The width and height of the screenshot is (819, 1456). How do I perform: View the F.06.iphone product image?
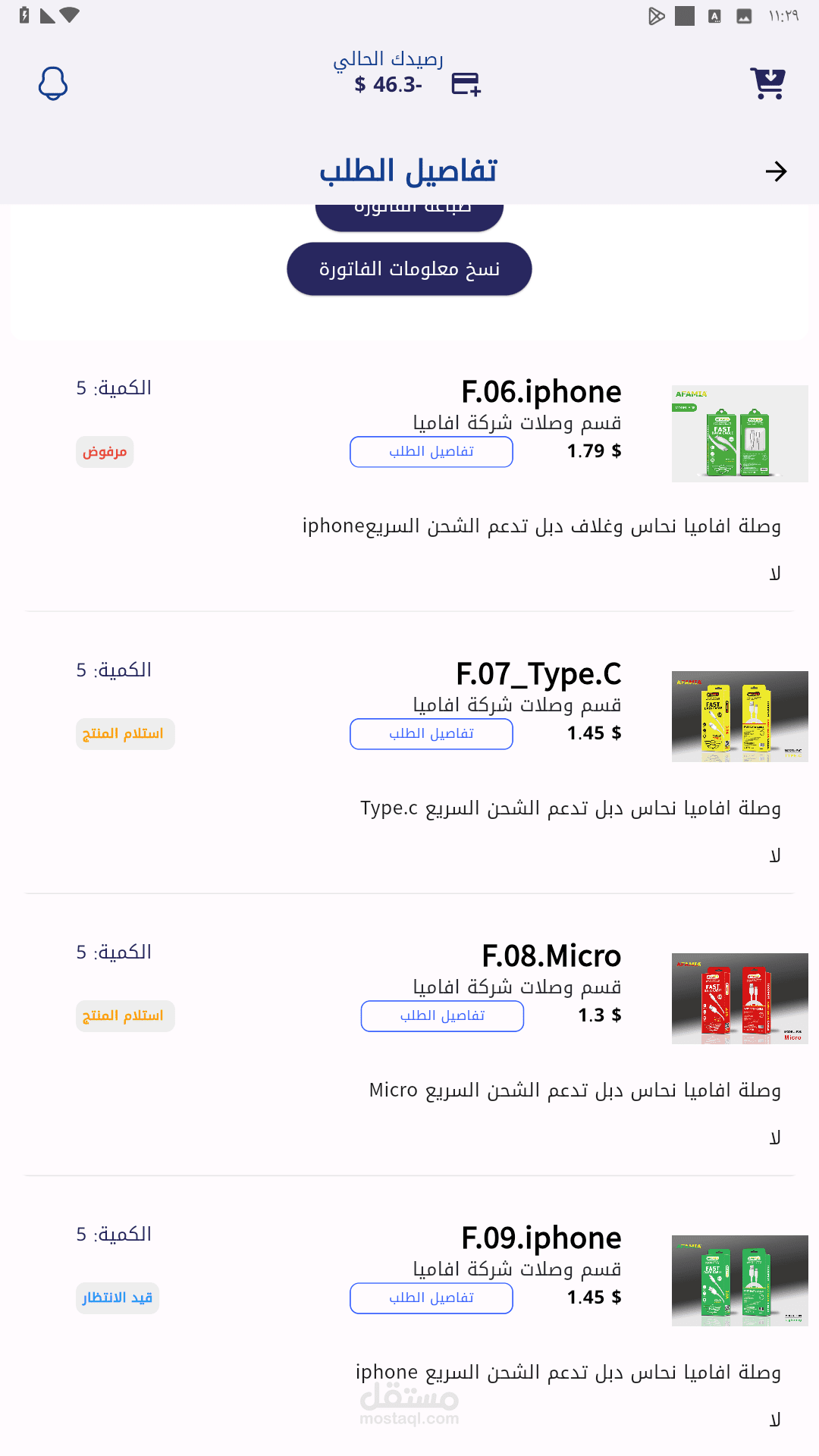pyautogui.click(x=739, y=434)
